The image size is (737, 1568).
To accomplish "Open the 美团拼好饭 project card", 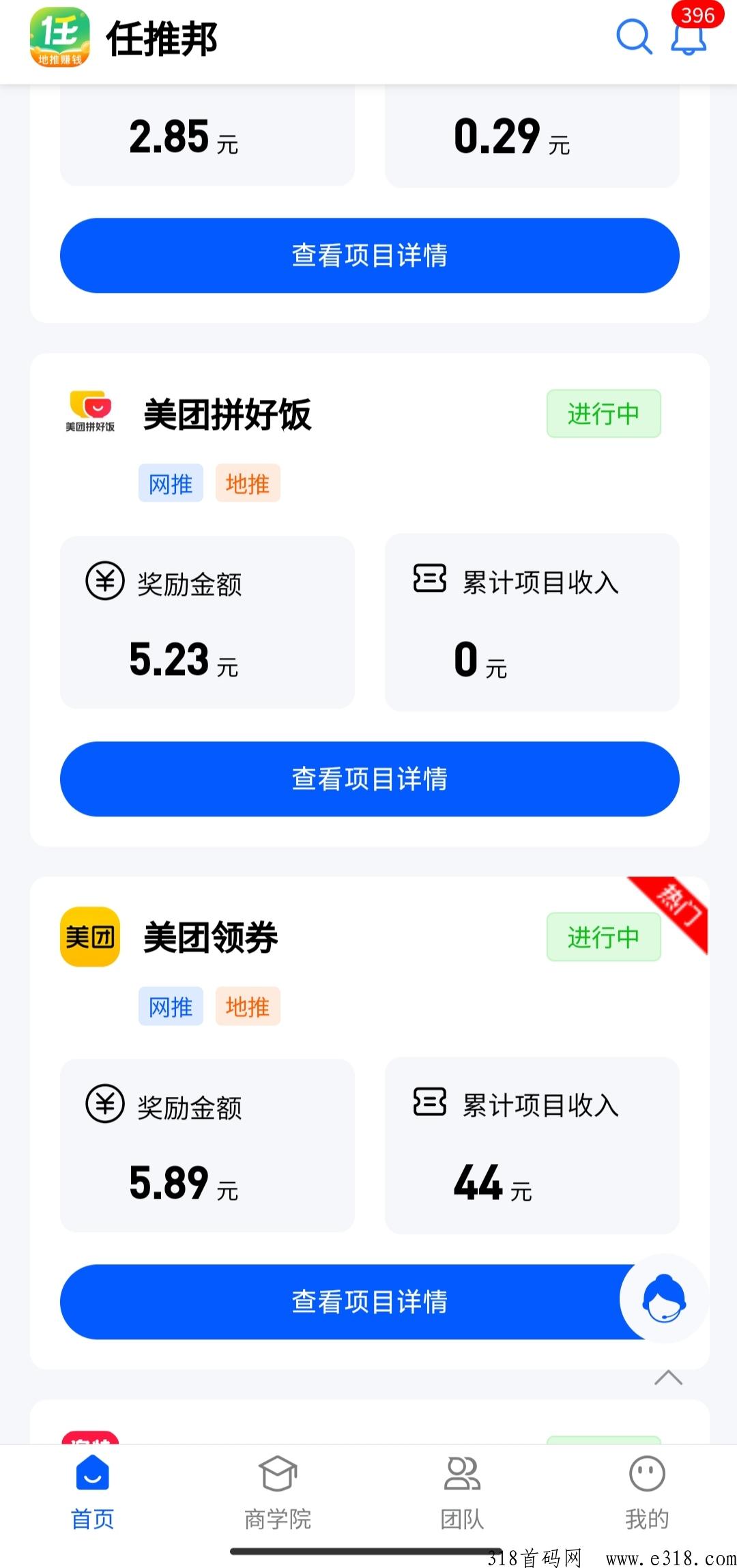I will pos(369,599).
